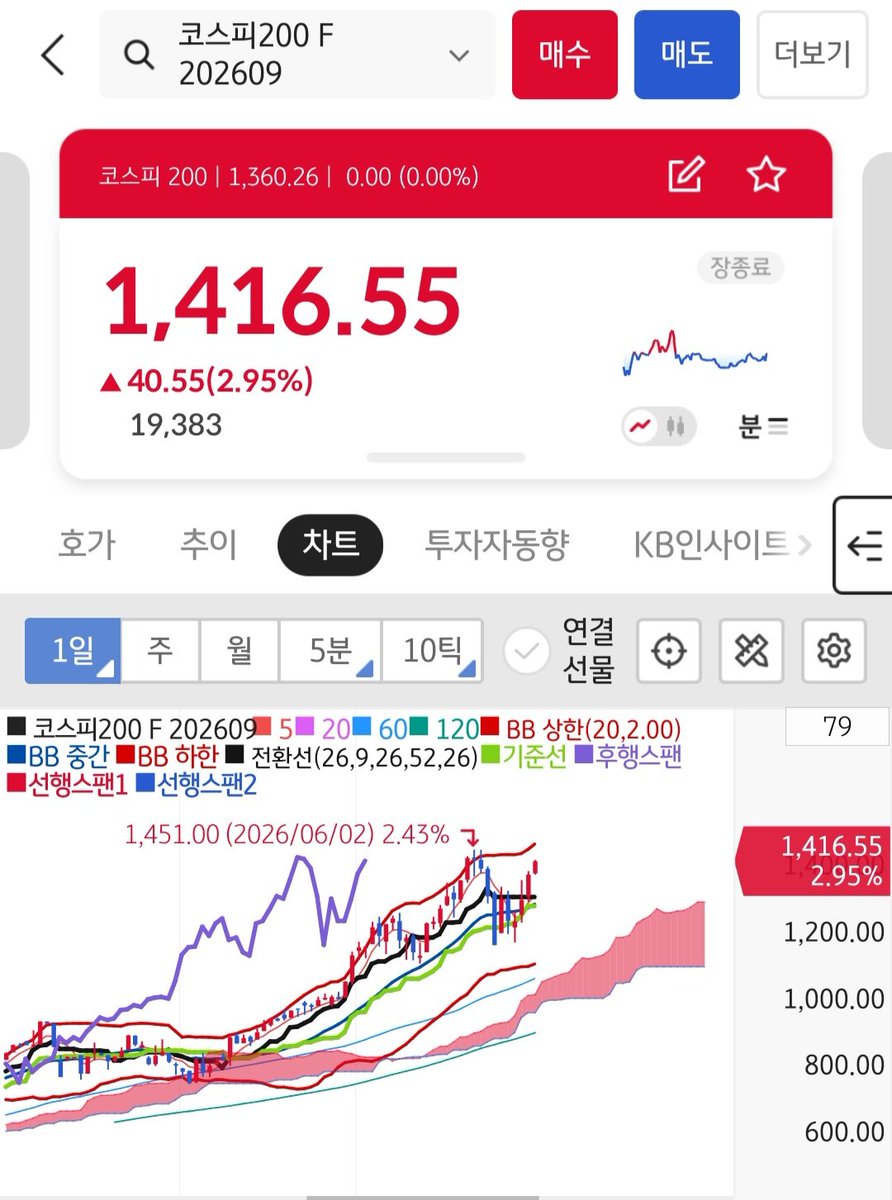This screenshot has height=1200, width=892.
Task: Add this future to favorites with the star
Action: pos(766,175)
